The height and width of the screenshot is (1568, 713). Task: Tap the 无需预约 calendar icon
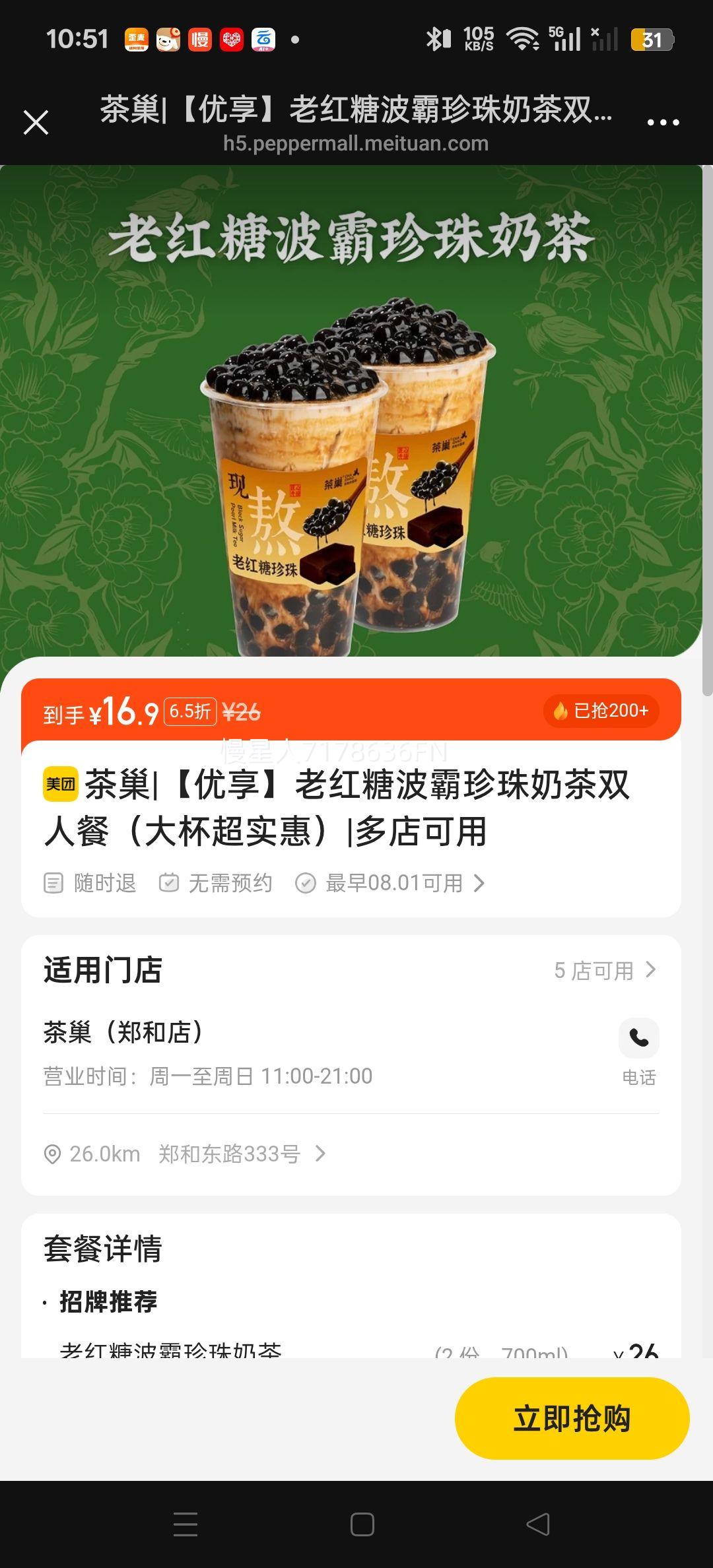coord(170,882)
